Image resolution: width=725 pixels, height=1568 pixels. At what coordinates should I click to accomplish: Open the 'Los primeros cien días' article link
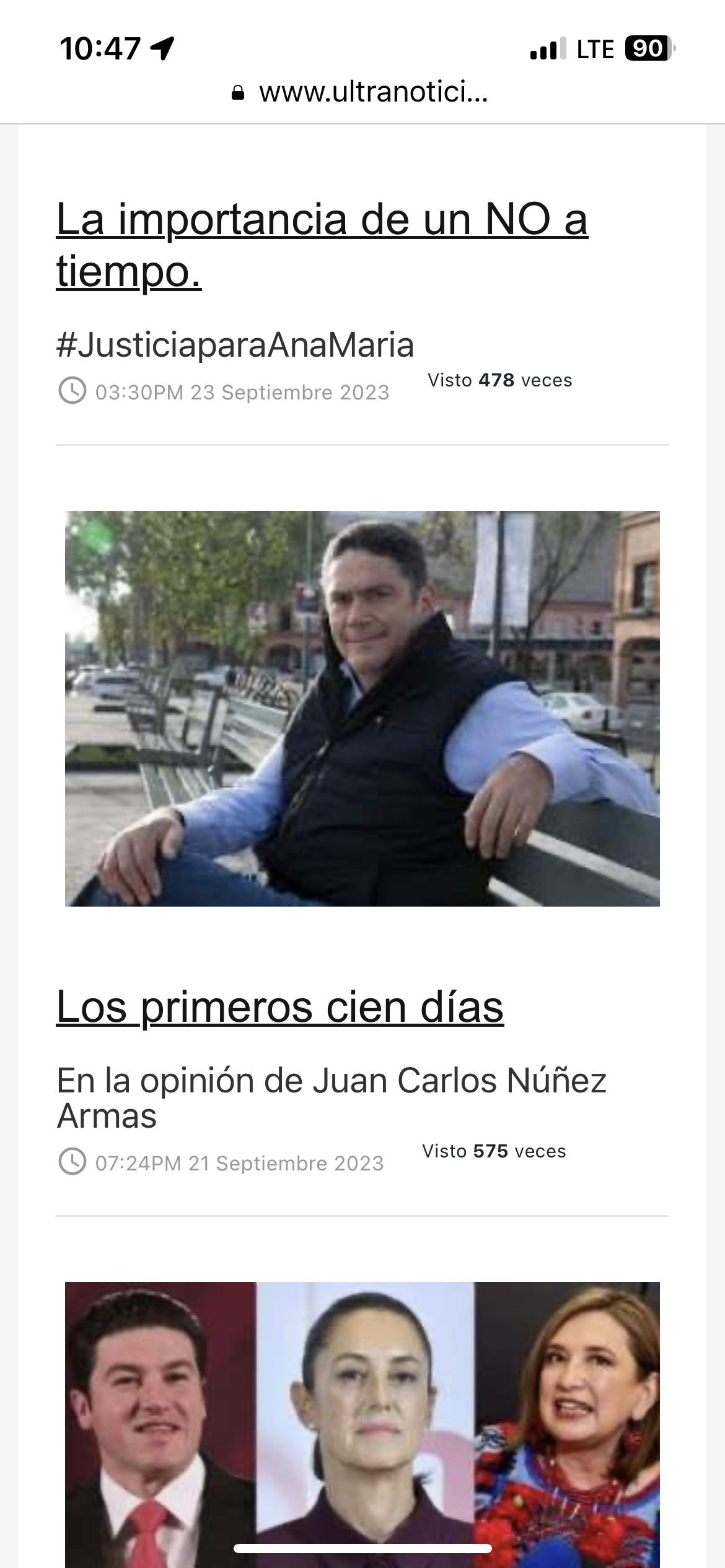click(x=280, y=1008)
